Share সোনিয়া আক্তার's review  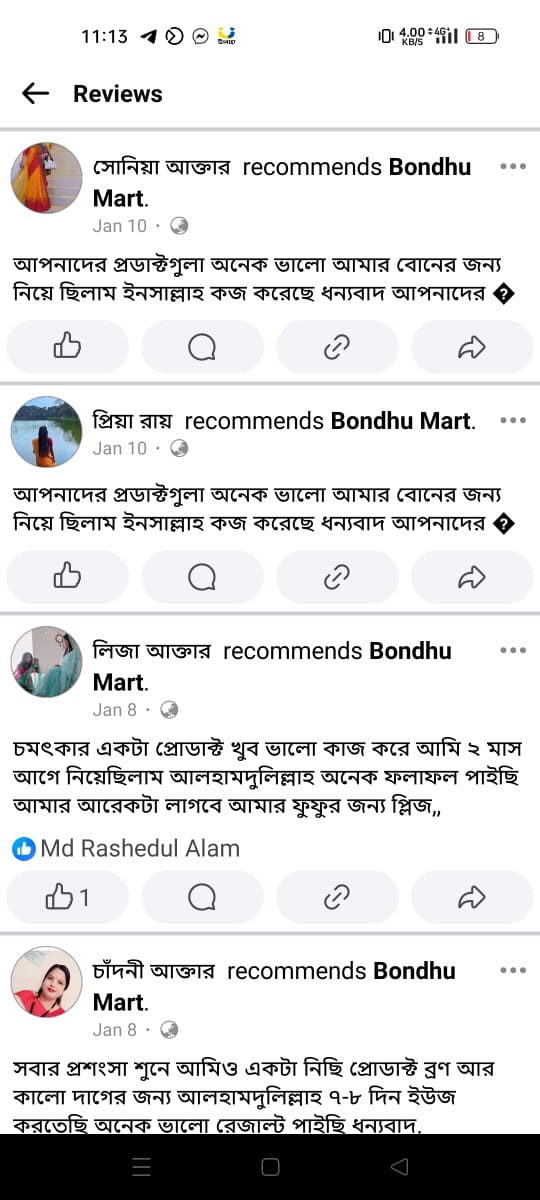point(472,347)
